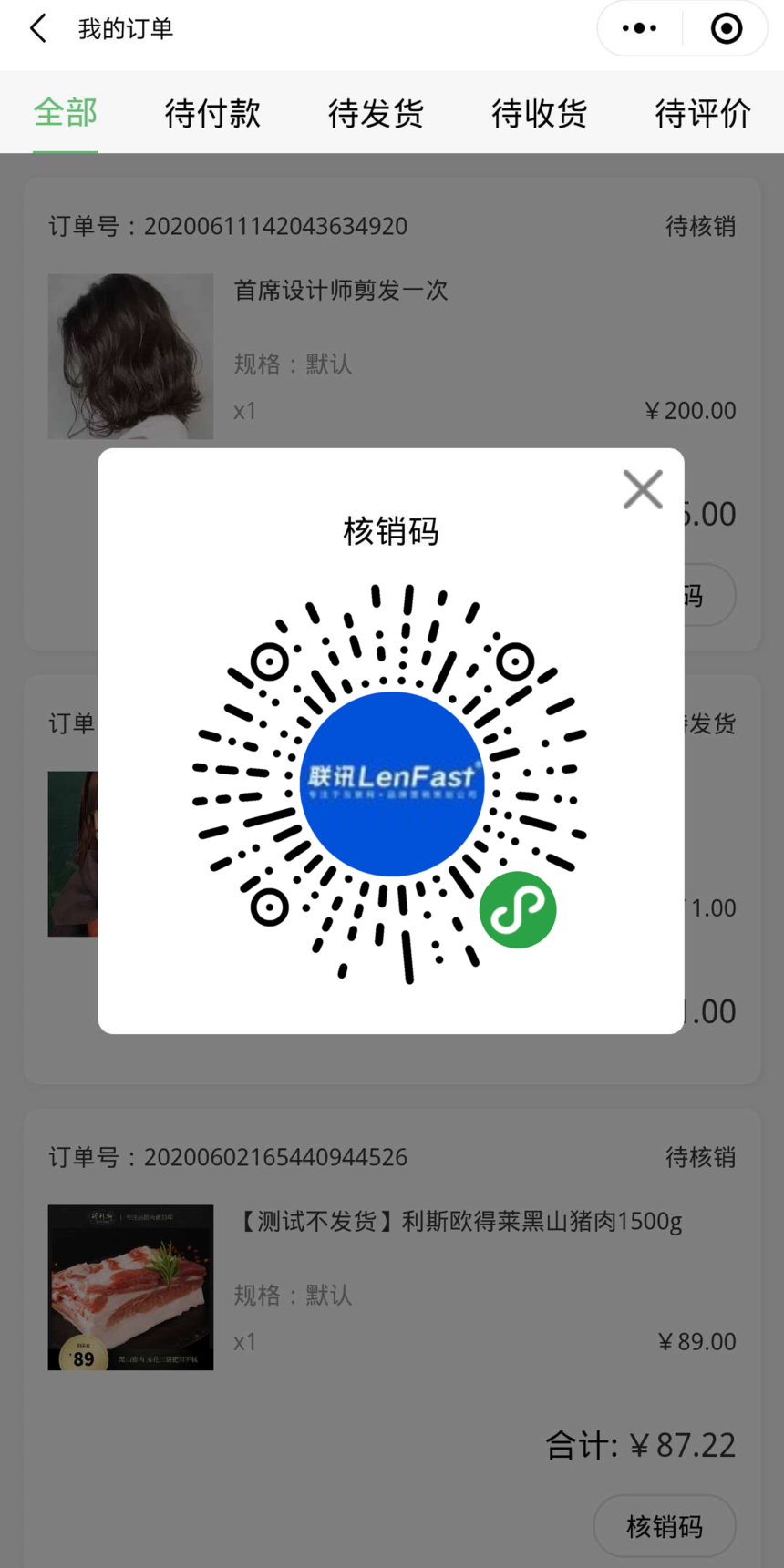784x1568 pixels.
Task: Open the 待发货 tab
Action: tap(375, 112)
